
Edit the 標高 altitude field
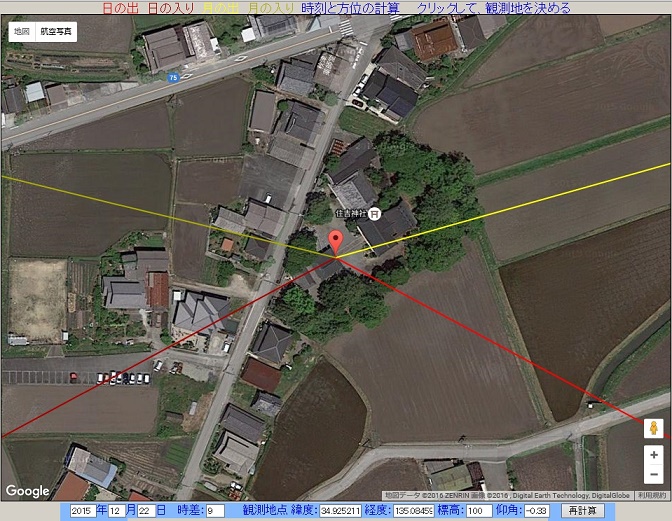coord(480,511)
